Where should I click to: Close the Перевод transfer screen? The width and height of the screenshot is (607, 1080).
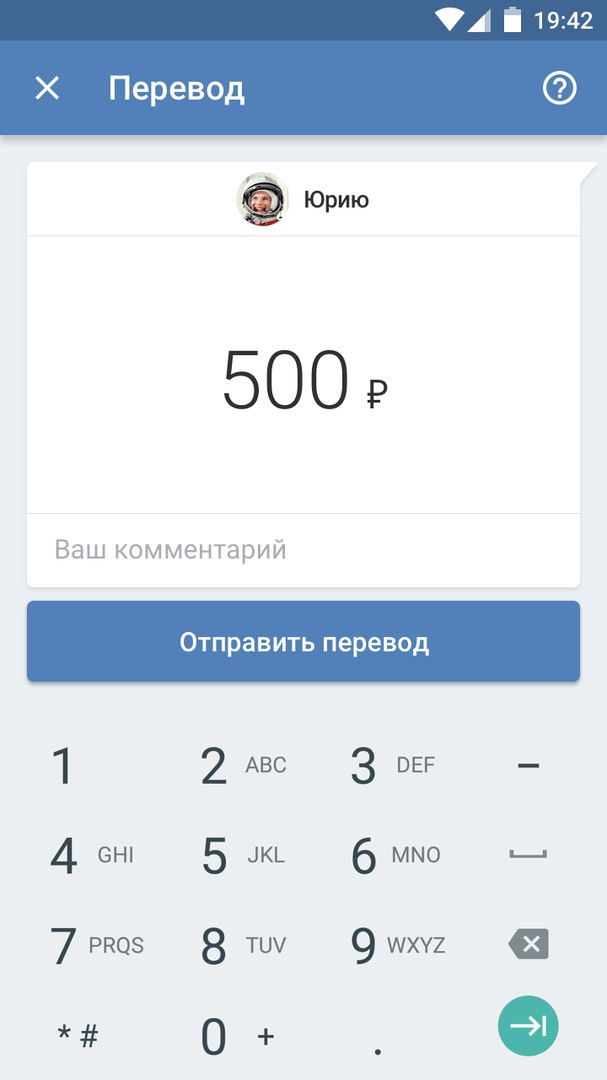(47, 88)
